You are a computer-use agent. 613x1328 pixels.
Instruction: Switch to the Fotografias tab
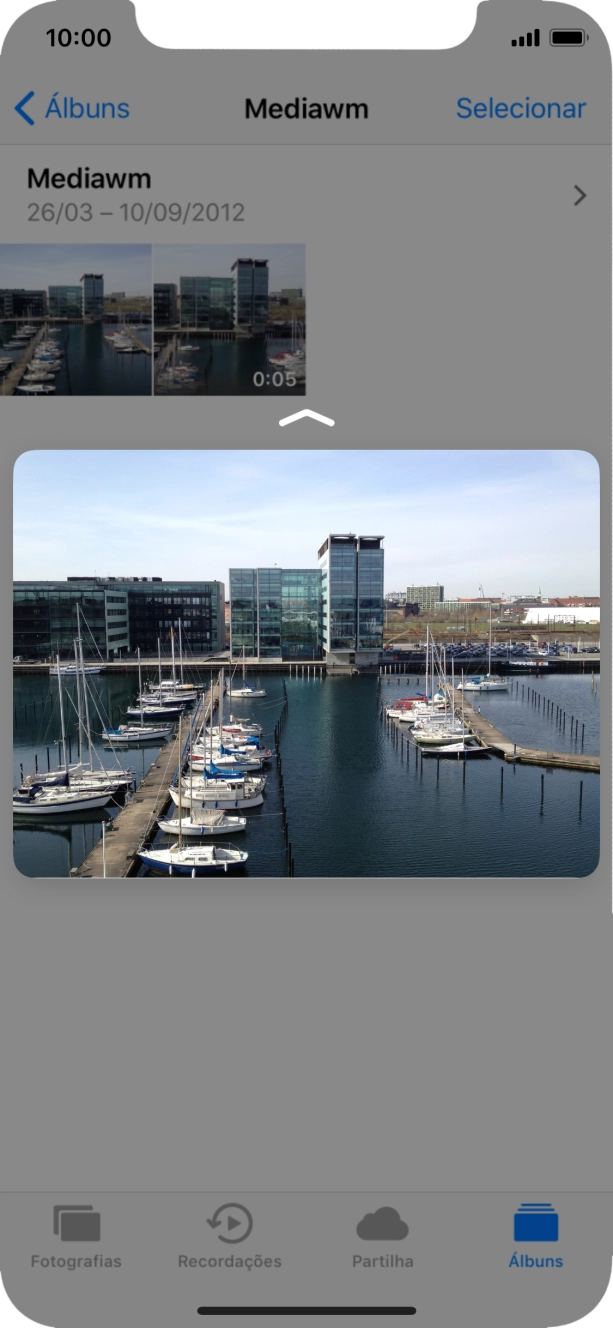[76, 1236]
